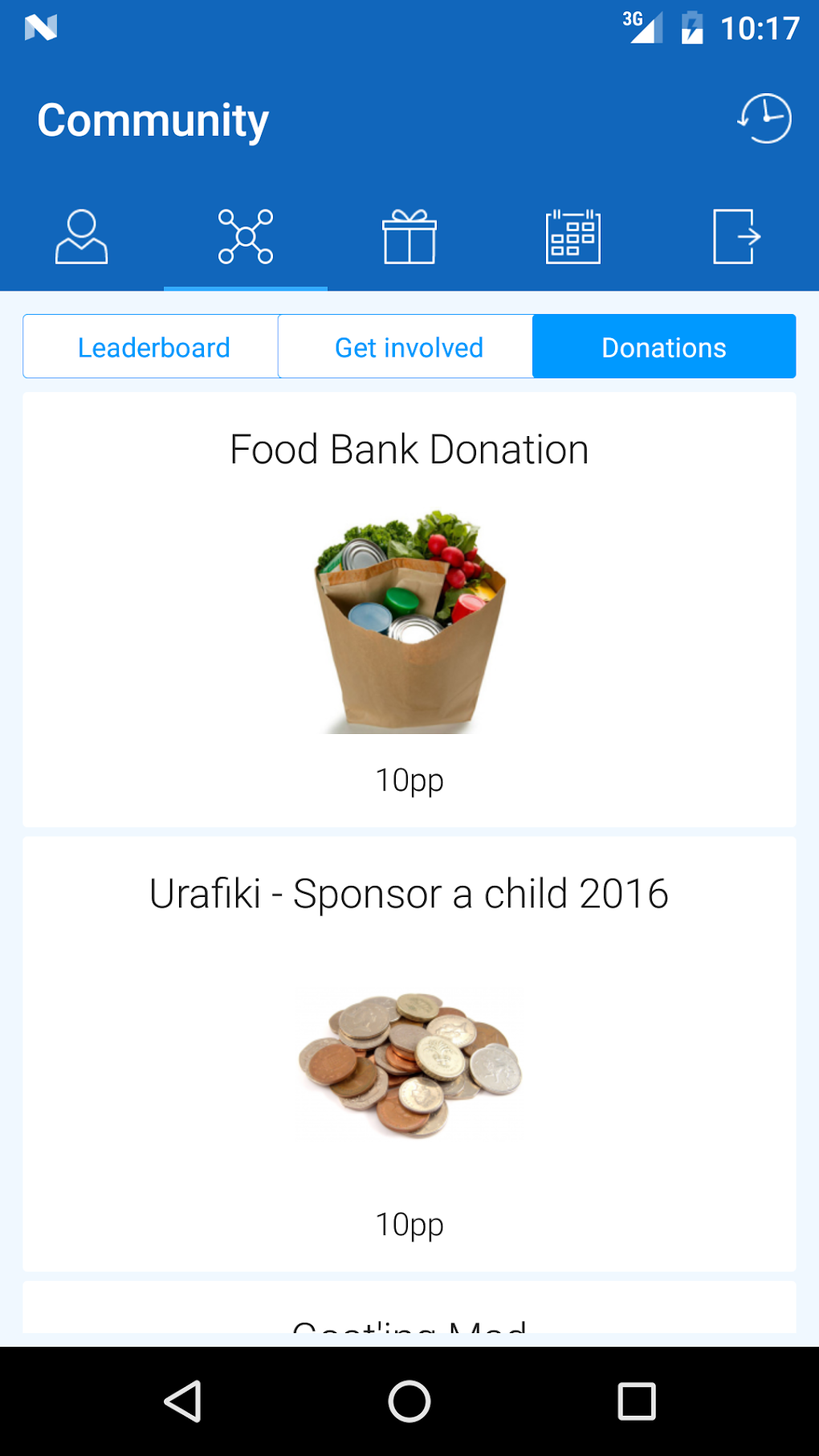Switch to Leaderboard section
The image size is (819, 1456).
coord(153,347)
